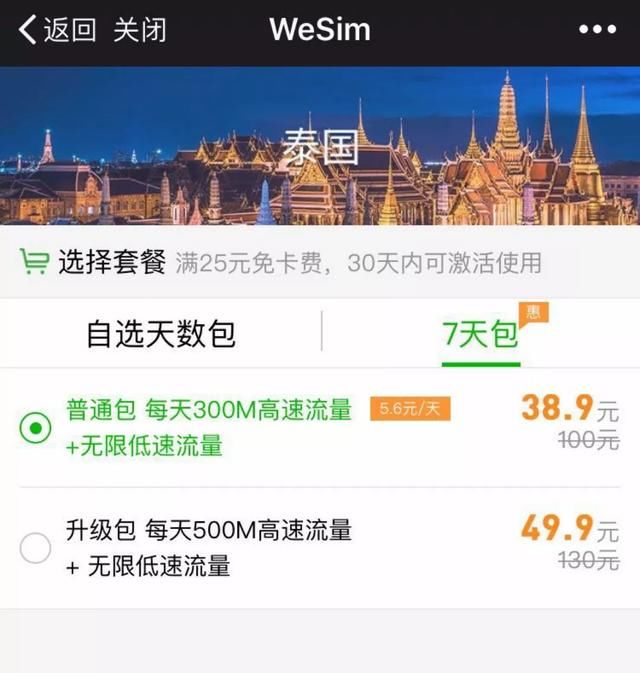
Task: Choose the 普通包 300M plan
Action: [36, 428]
